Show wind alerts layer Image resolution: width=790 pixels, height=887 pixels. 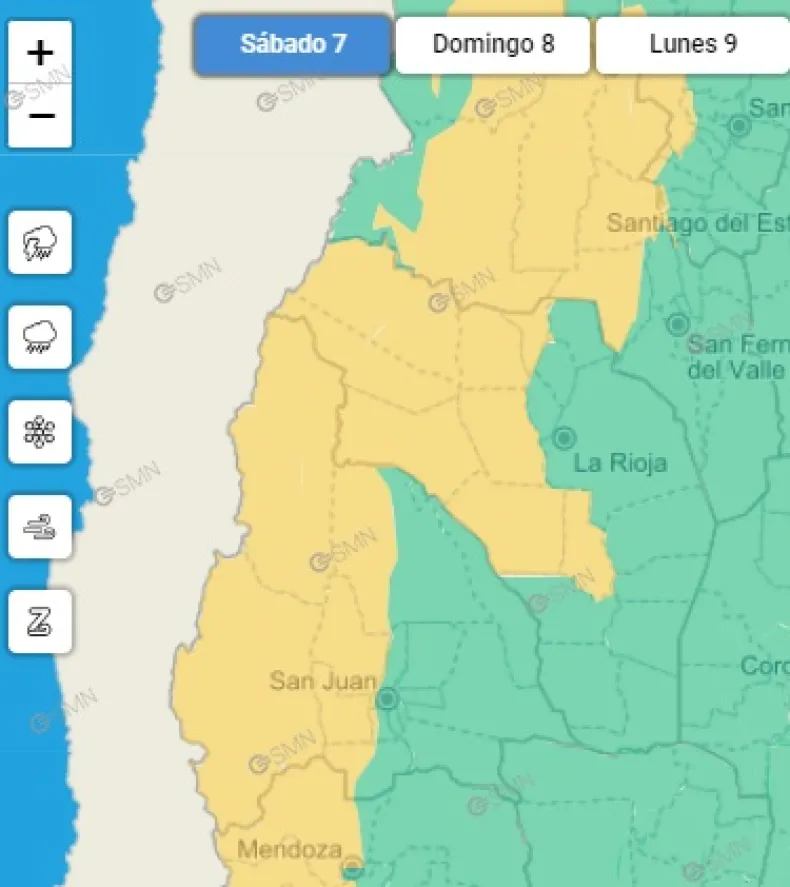40,527
